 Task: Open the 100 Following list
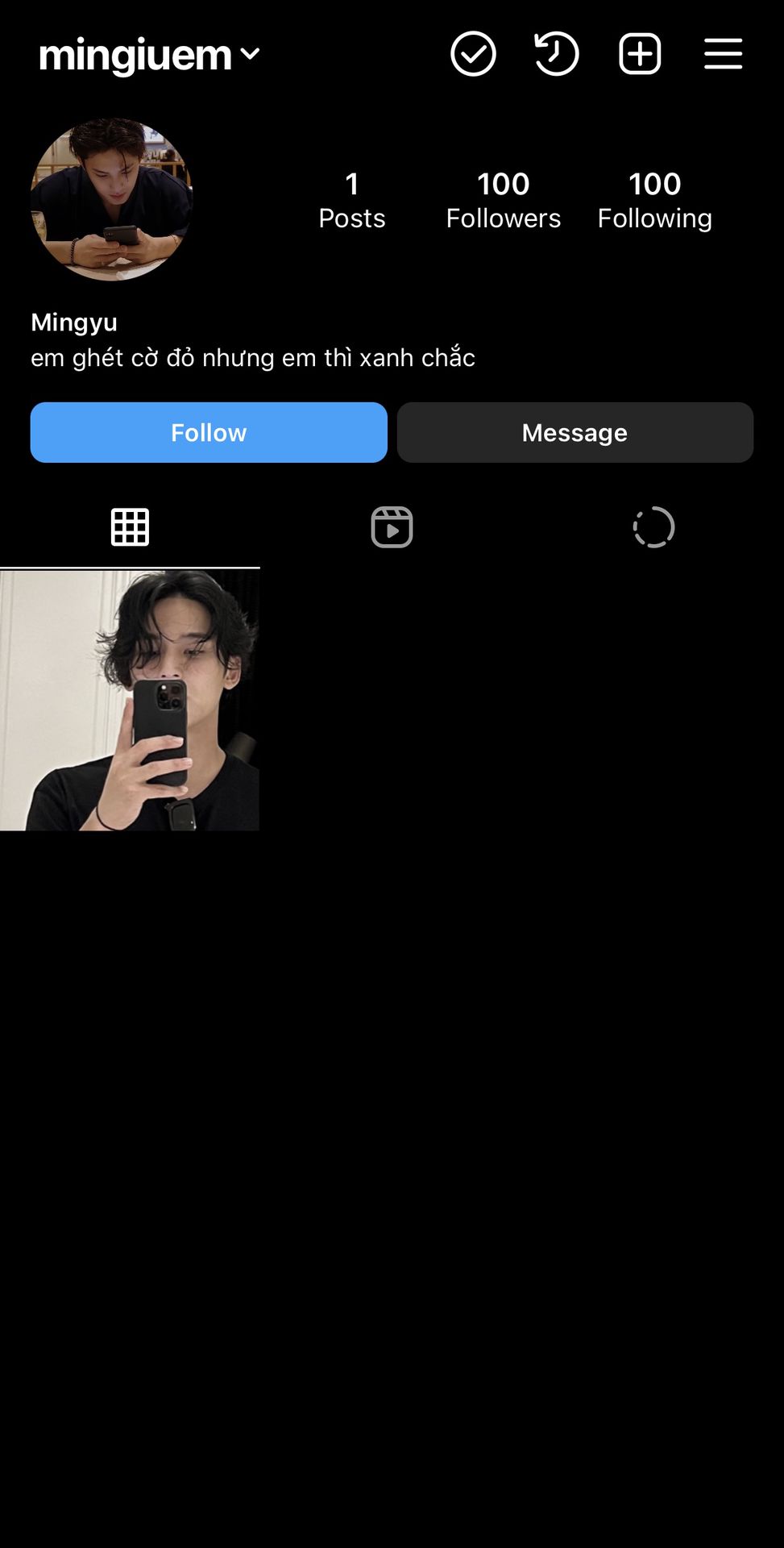tap(654, 200)
